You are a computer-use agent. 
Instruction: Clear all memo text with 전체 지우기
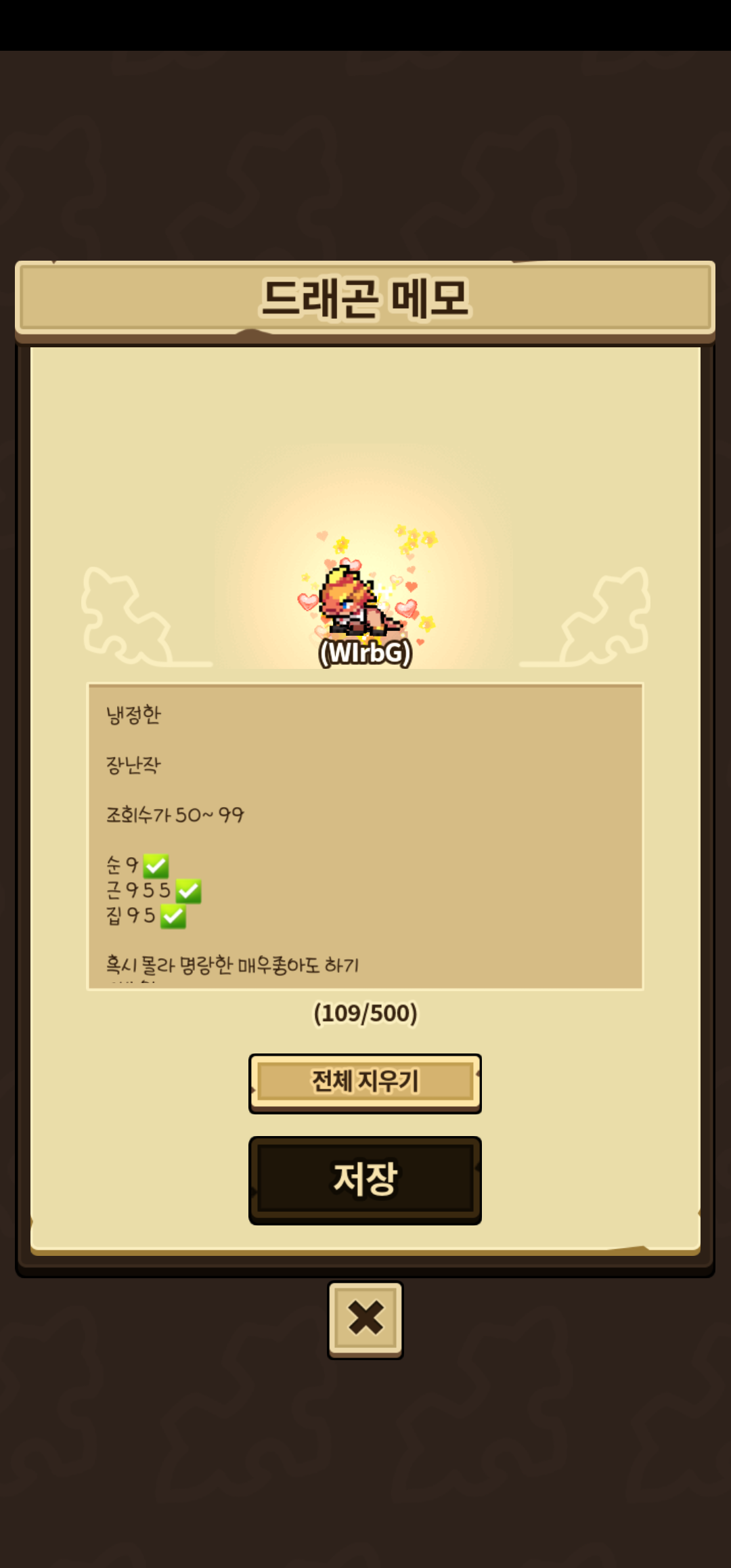(x=365, y=1083)
